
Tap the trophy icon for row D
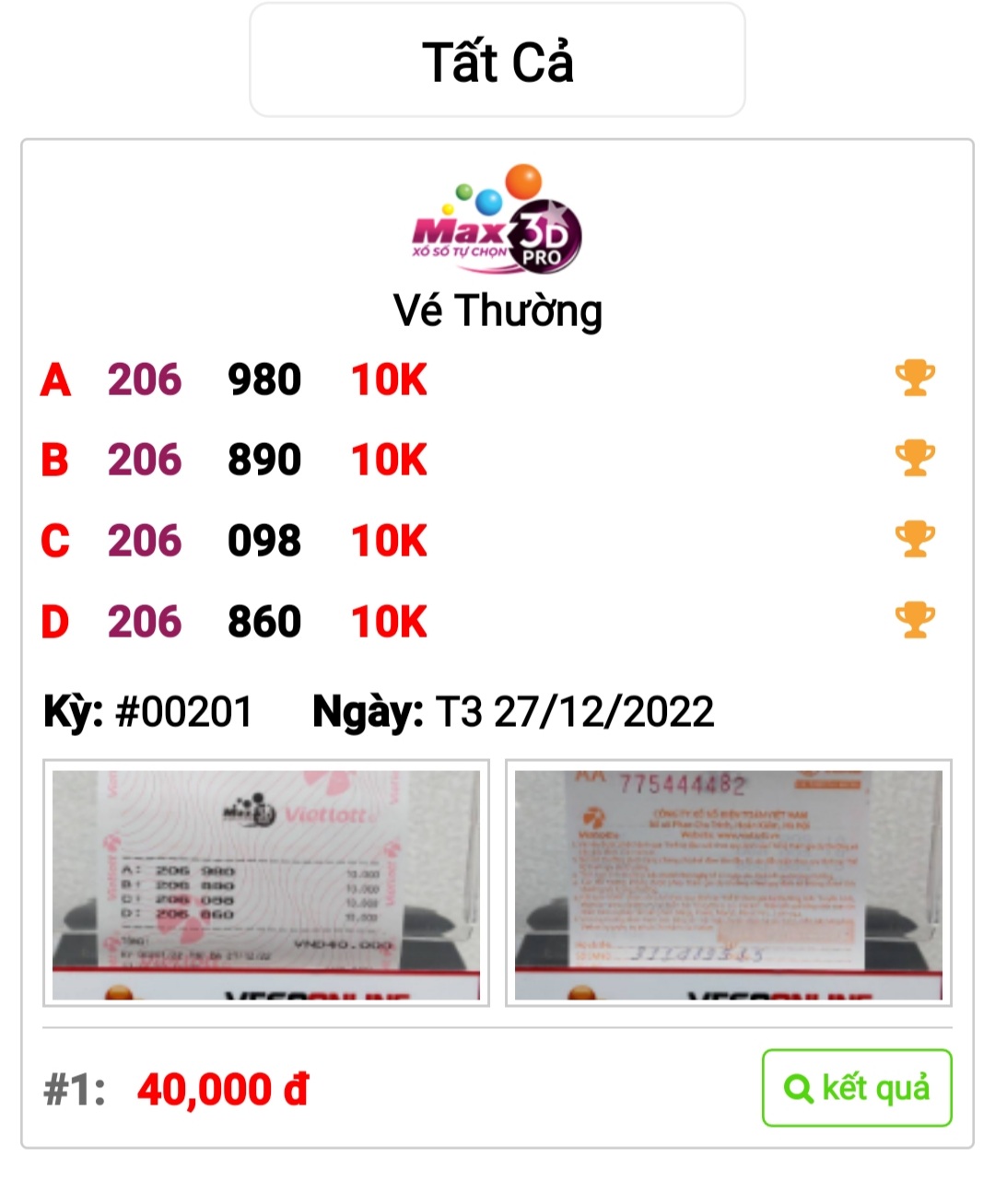click(x=915, y=619)
